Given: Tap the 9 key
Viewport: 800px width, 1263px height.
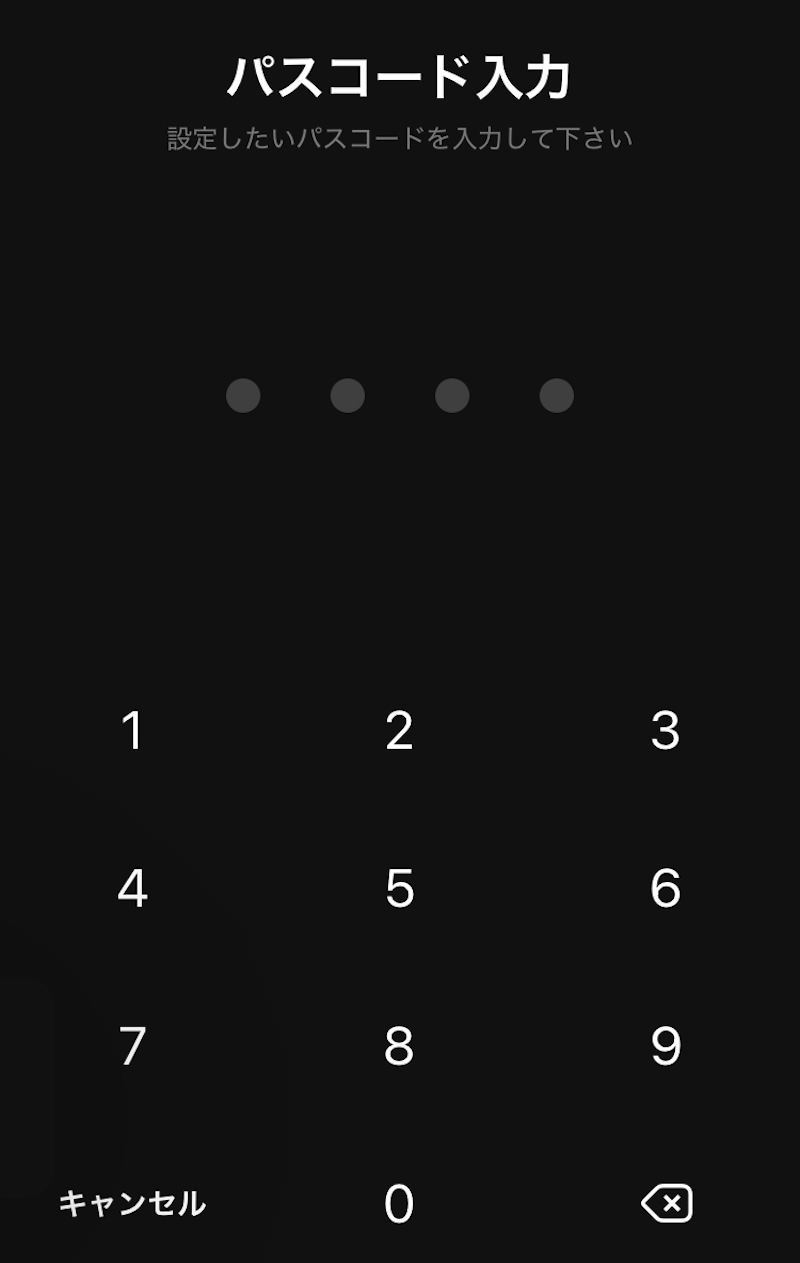Looking at the screenshot, I should pos(665,1046).
